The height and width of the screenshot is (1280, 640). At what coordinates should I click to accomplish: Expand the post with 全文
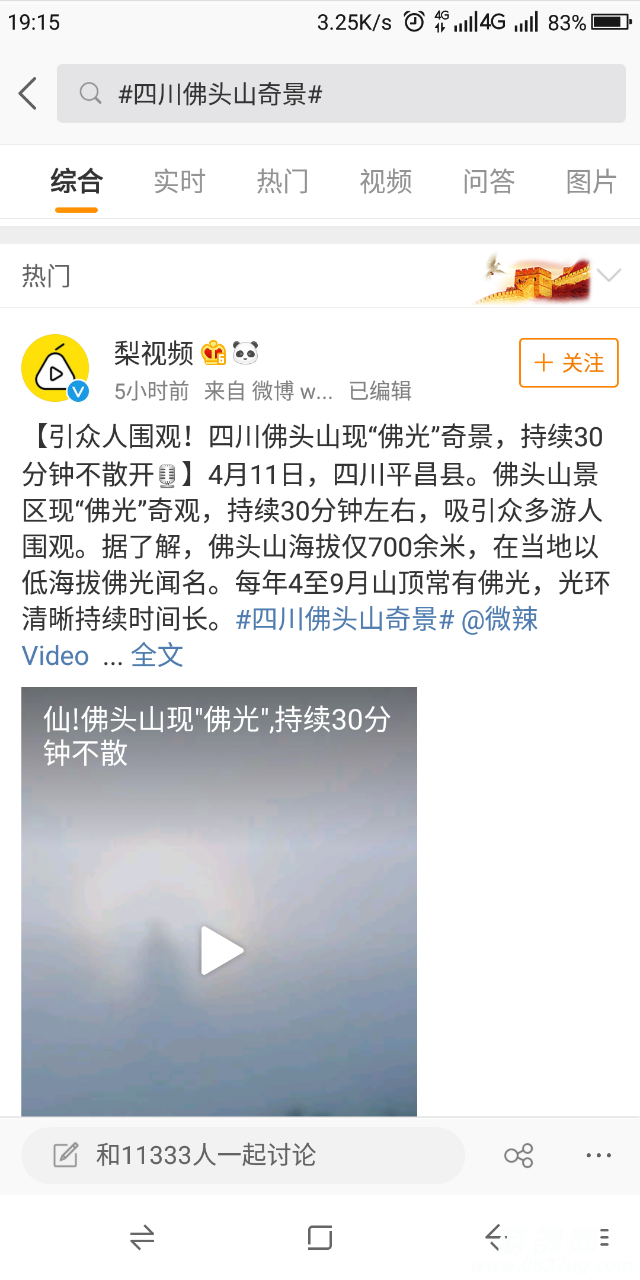coord(157,656)
